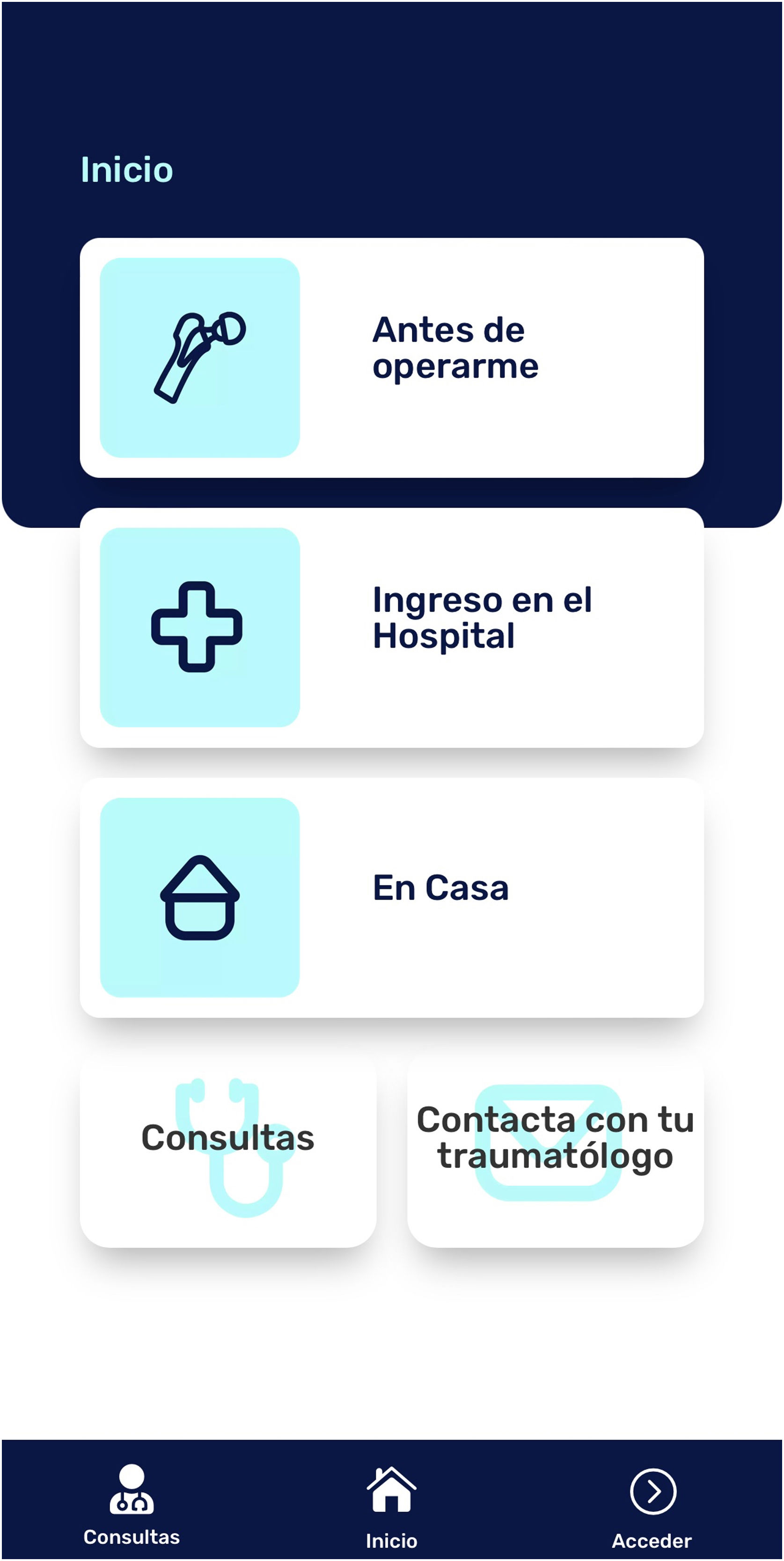Open the Acceder tab
The height and width of the screenshot is (1561, 784).
pyautogui.click(x=652, y=1505)
